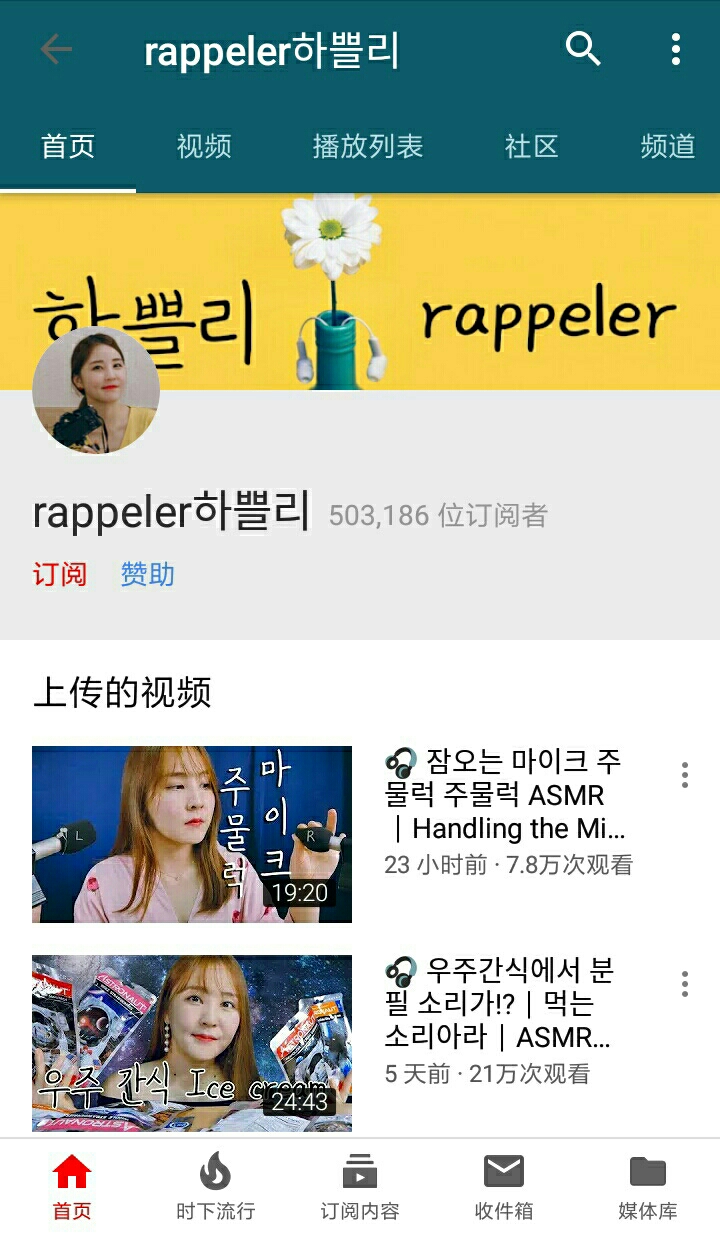Subscribe with the red 订阅 button
The image size is (720, 1233).
60,574
